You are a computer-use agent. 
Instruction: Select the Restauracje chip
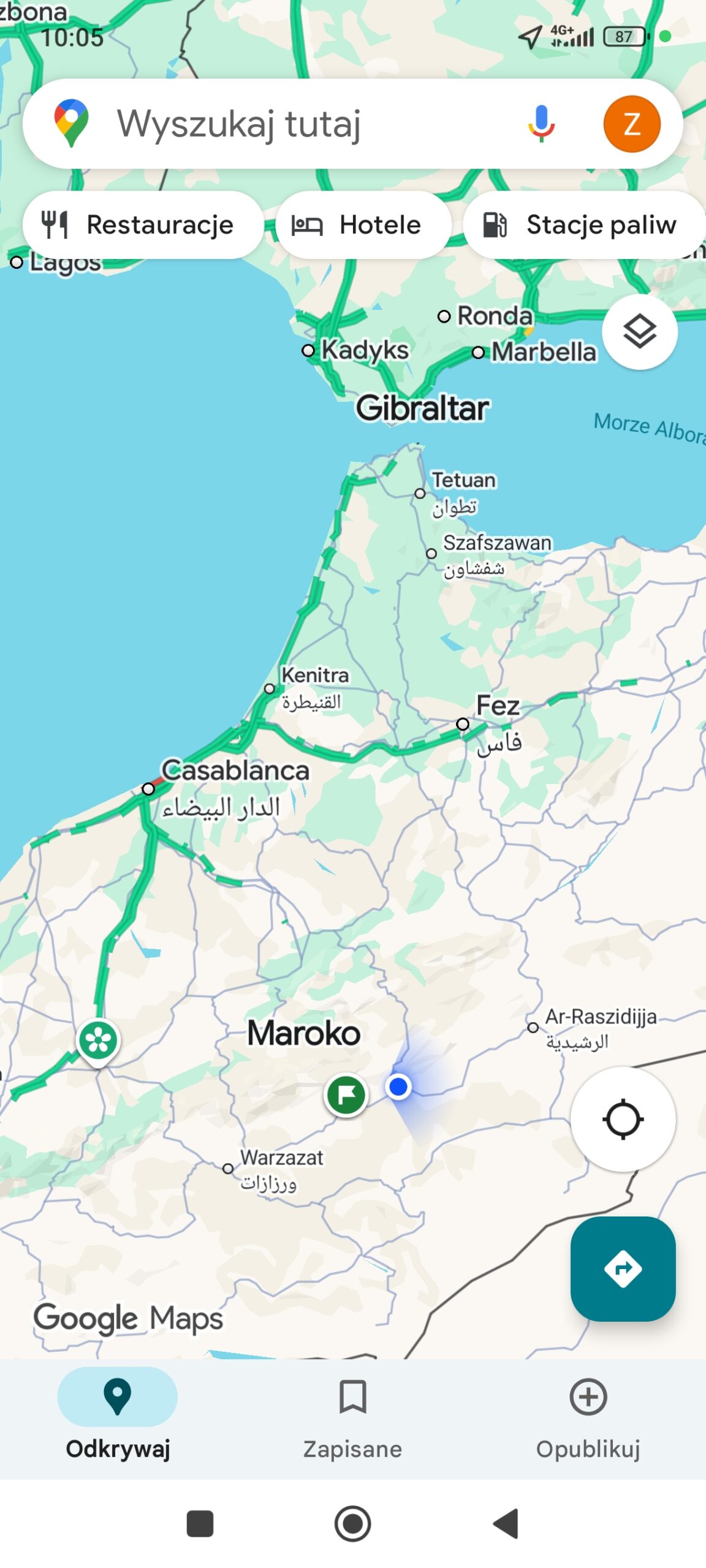pyautogui.click(x=142, y=225)
